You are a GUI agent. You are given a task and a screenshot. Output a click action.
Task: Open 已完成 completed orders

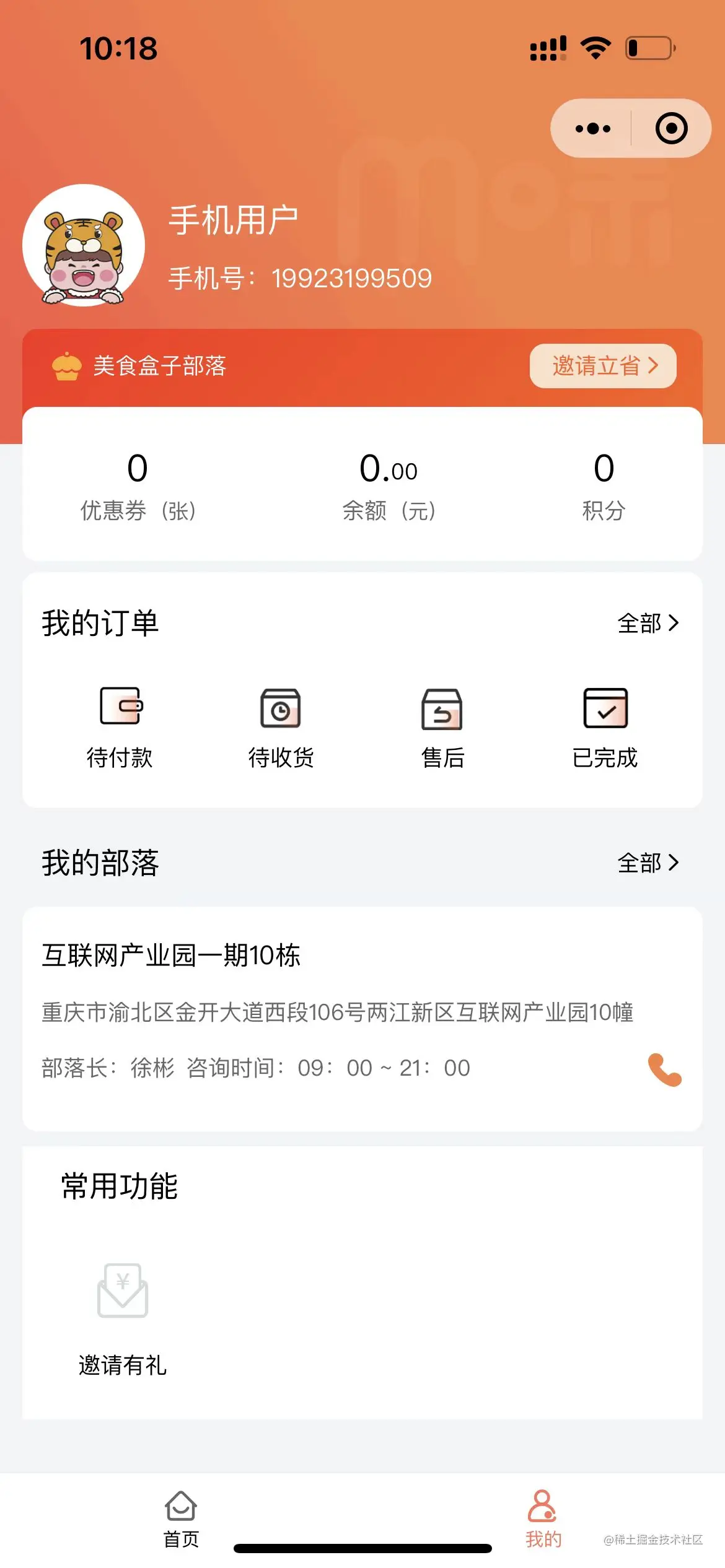605,726
